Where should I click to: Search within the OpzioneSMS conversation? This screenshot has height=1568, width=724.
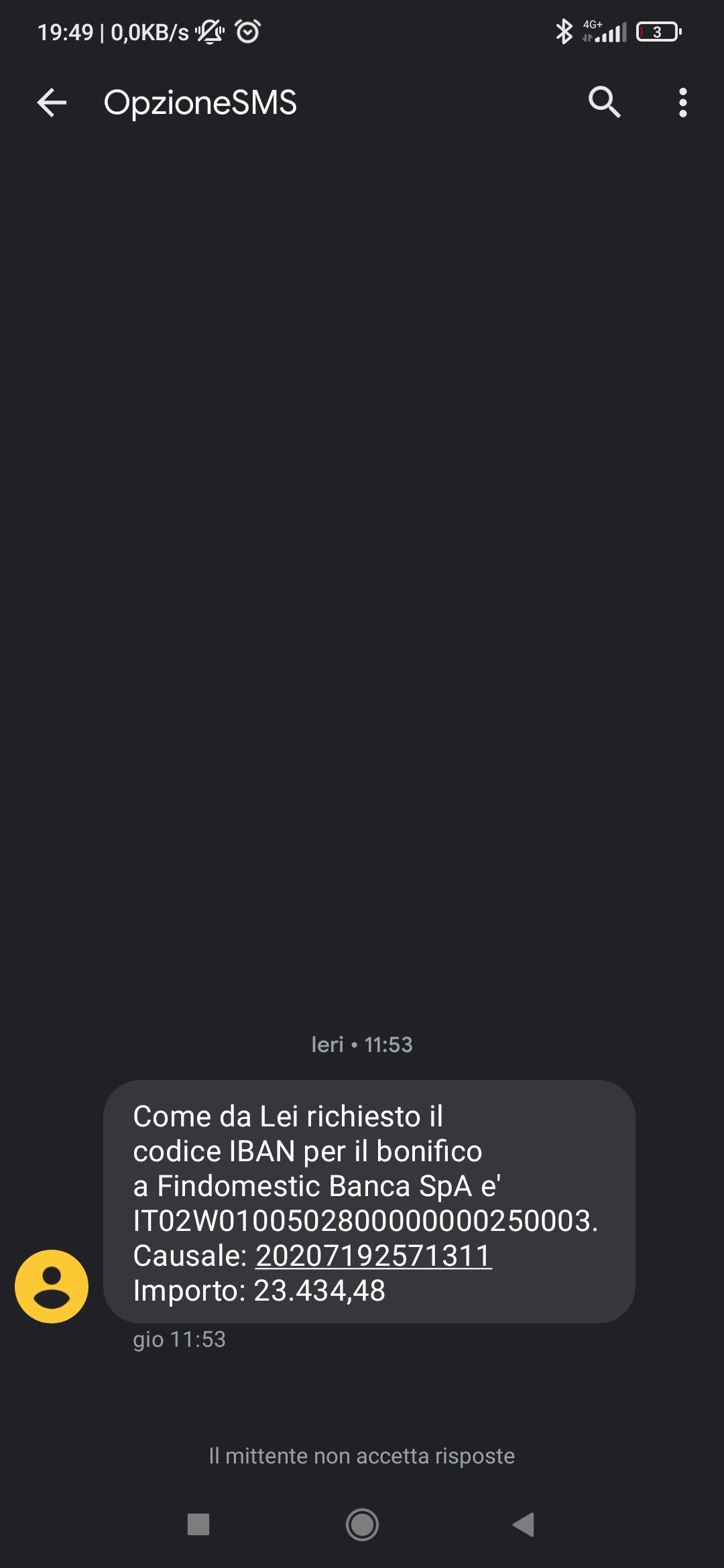[x=604, y=103]
